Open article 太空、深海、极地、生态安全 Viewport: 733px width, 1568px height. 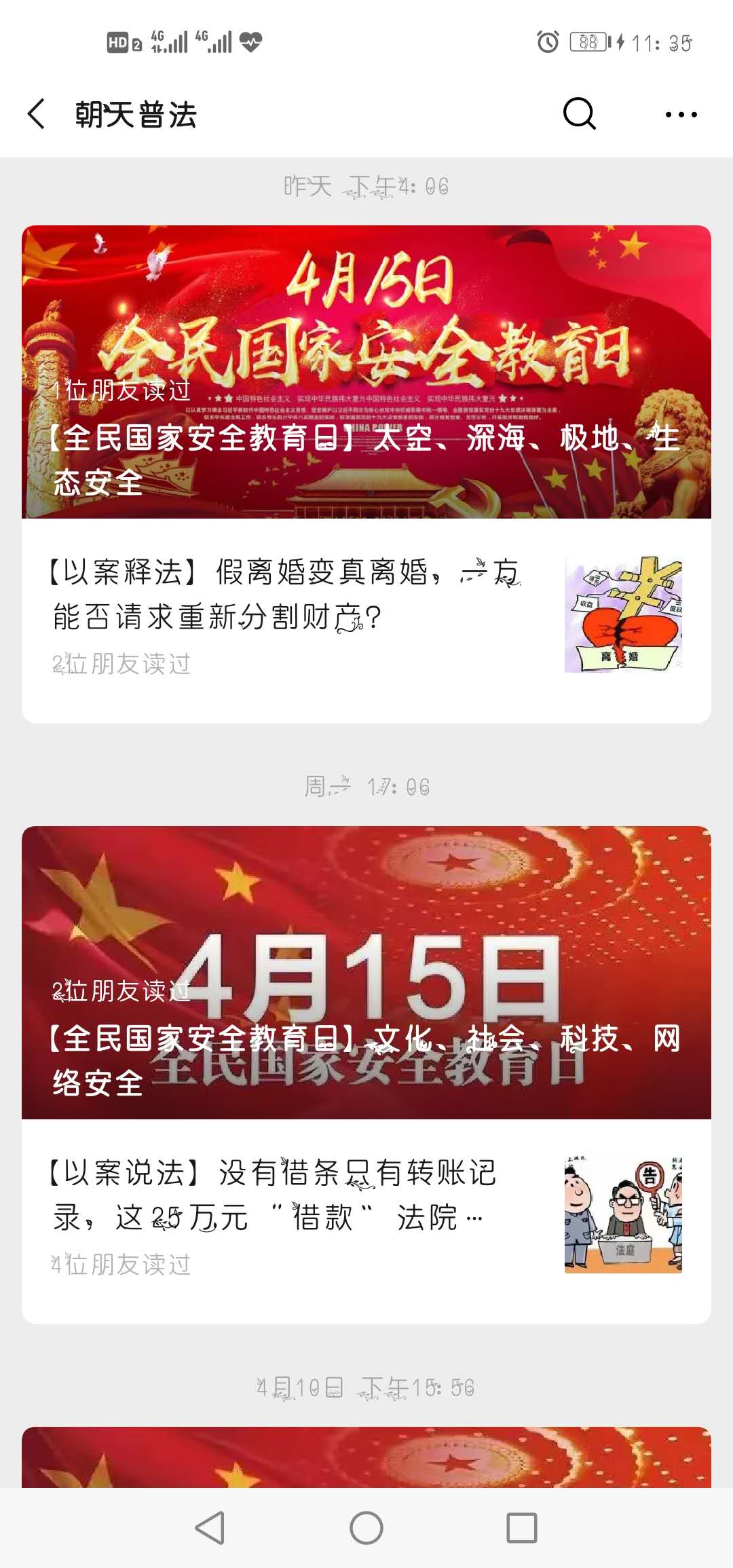point(366,372)
